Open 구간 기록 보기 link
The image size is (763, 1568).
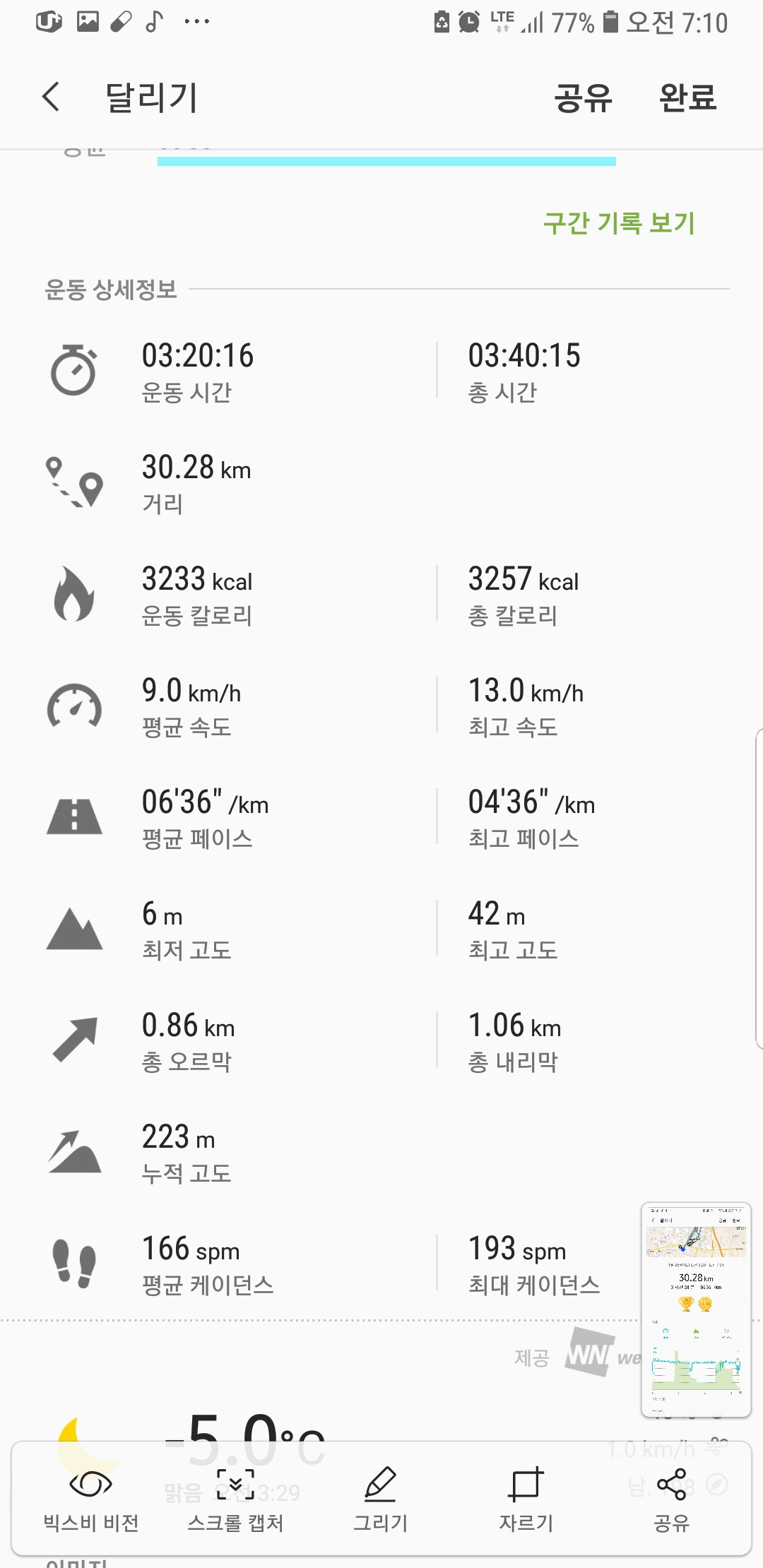pos(619,223)
